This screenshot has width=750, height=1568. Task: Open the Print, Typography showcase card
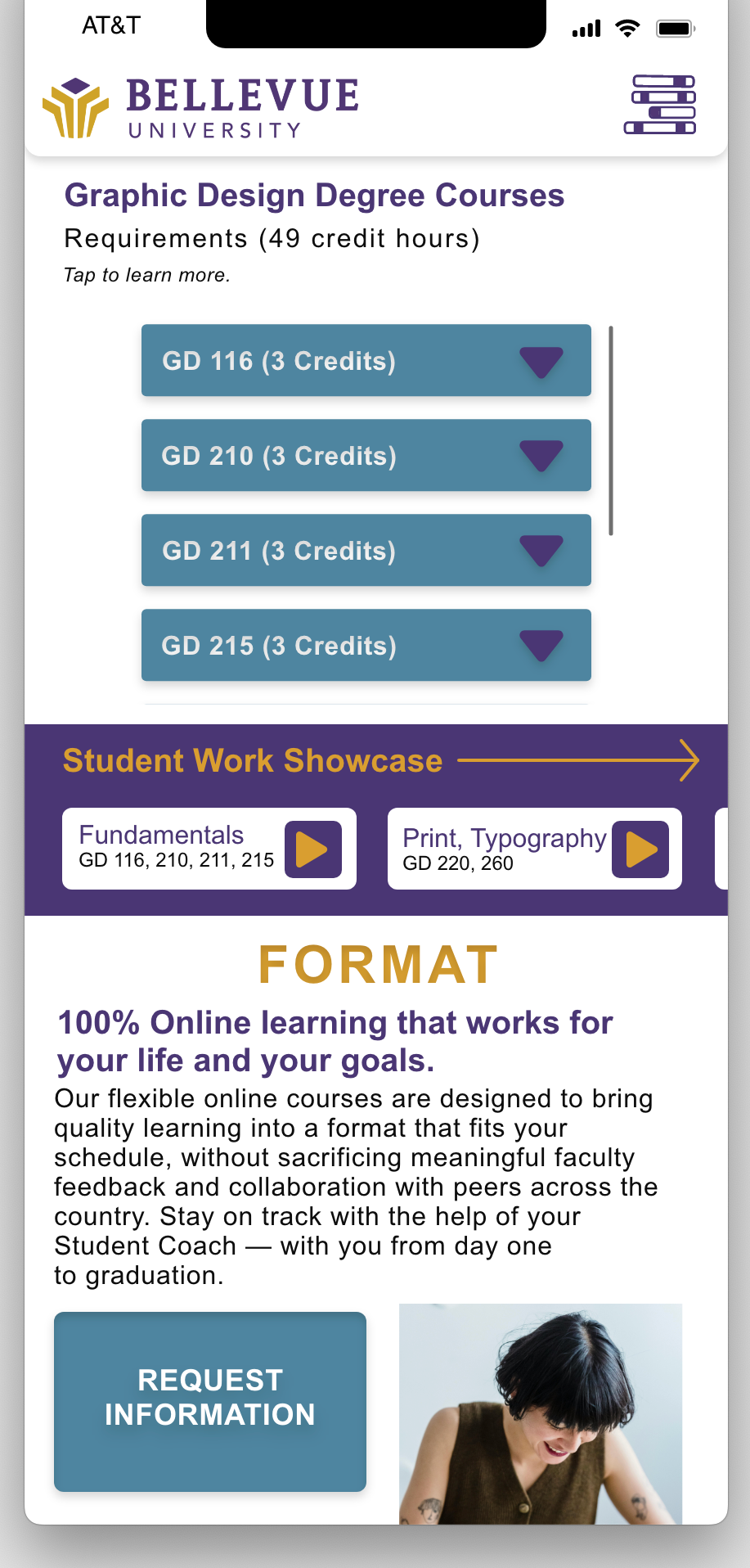[x=535, y=849]
